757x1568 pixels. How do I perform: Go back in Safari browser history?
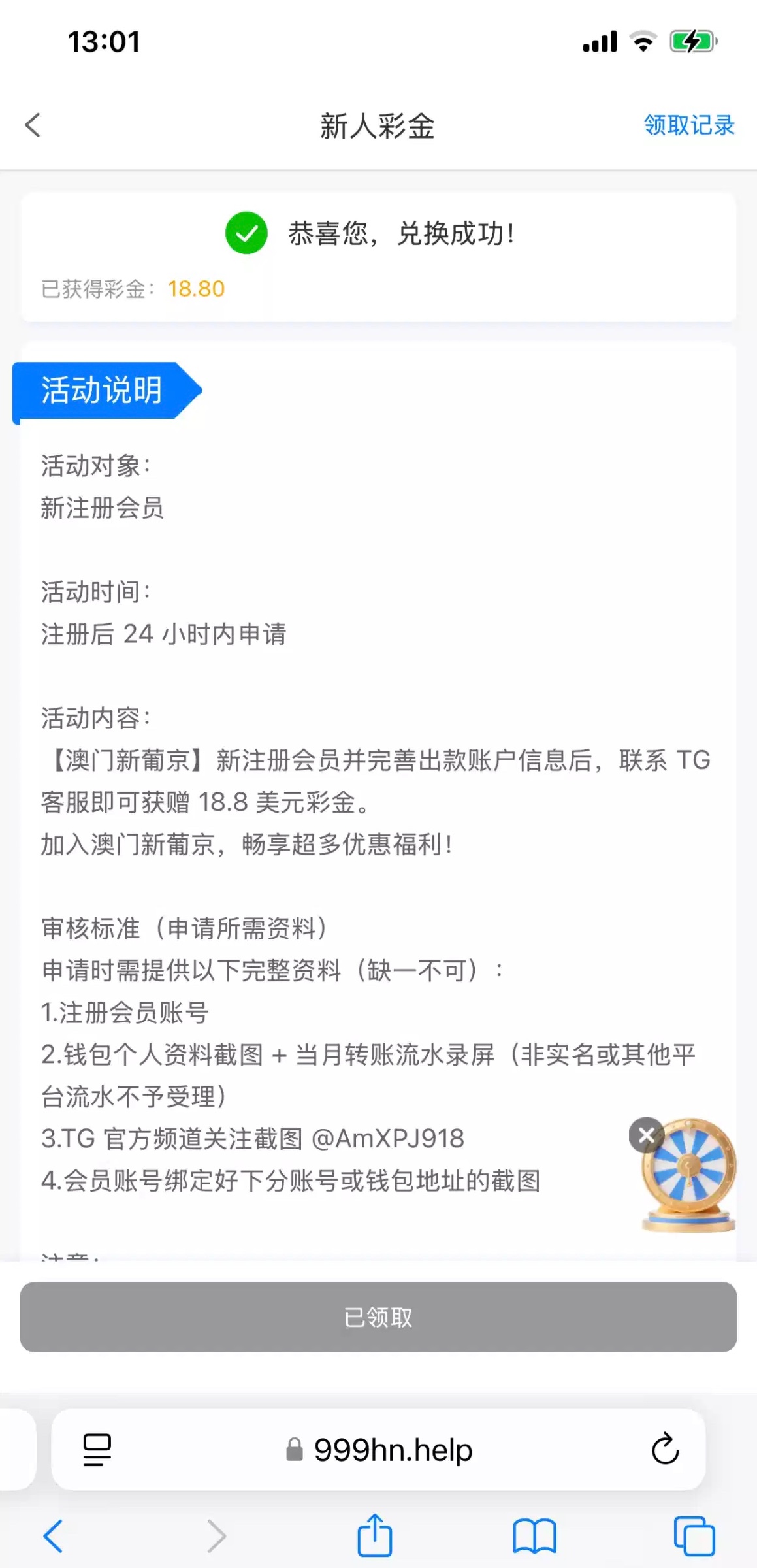[x=54, y=1535]
